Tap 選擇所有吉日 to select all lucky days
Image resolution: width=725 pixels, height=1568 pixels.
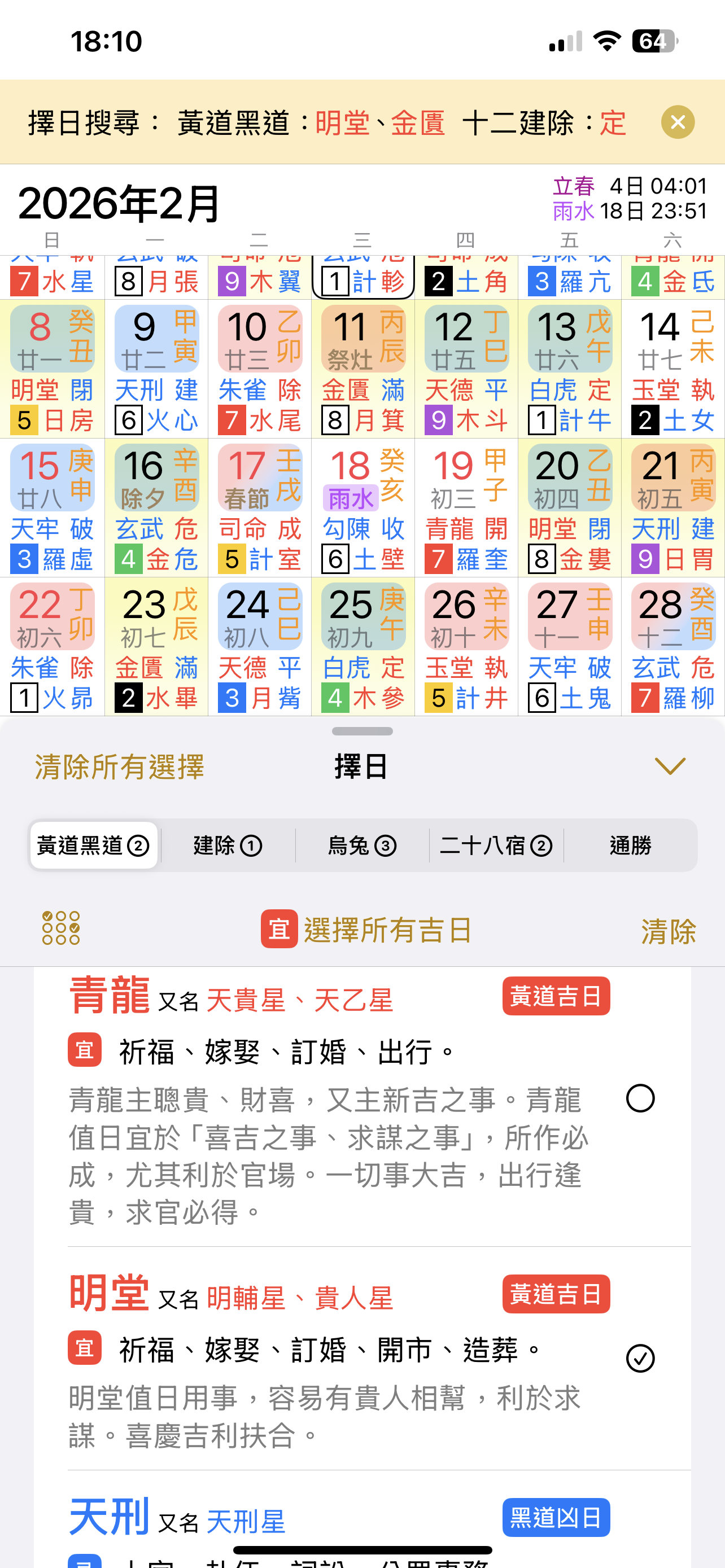coord(367,930)
